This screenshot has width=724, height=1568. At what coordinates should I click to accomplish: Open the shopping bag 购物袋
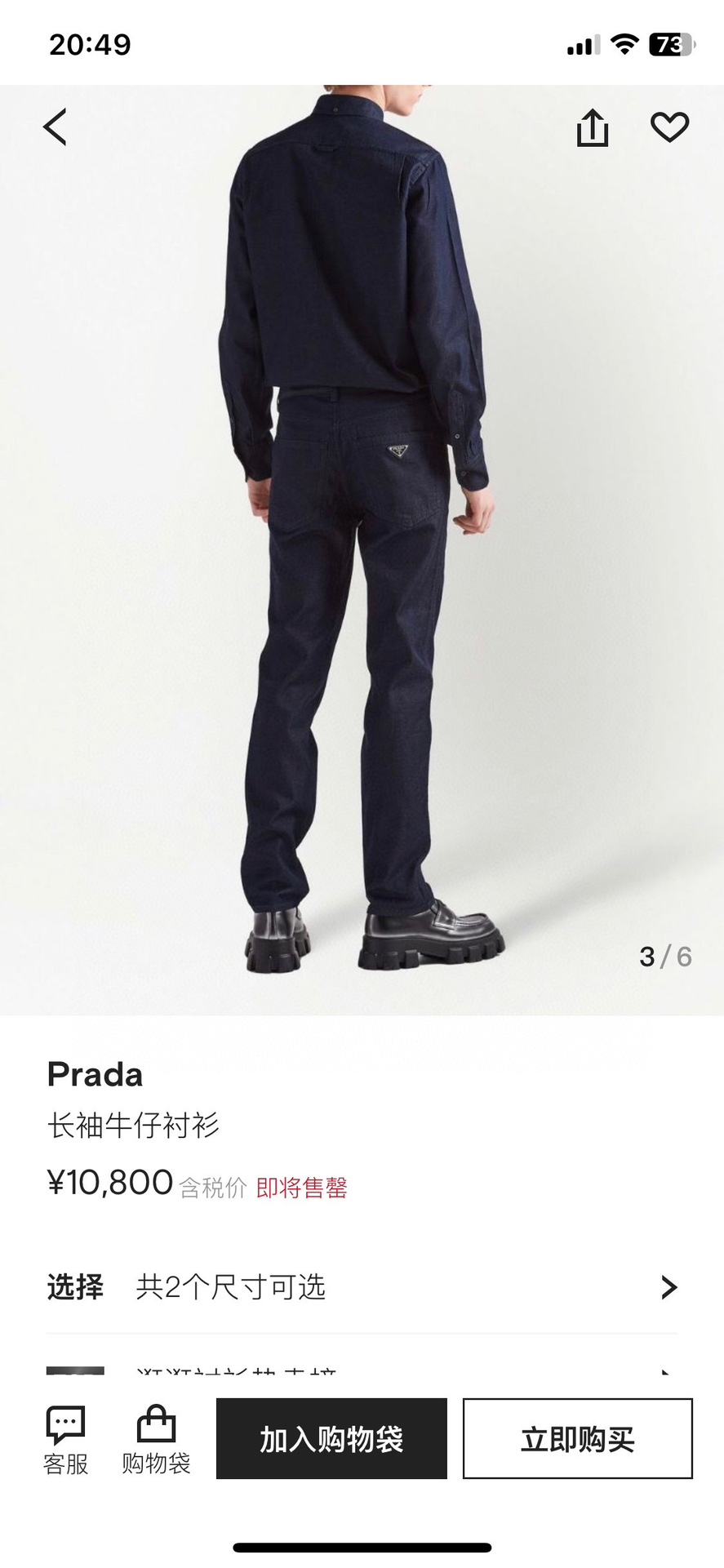[156, 1441]
